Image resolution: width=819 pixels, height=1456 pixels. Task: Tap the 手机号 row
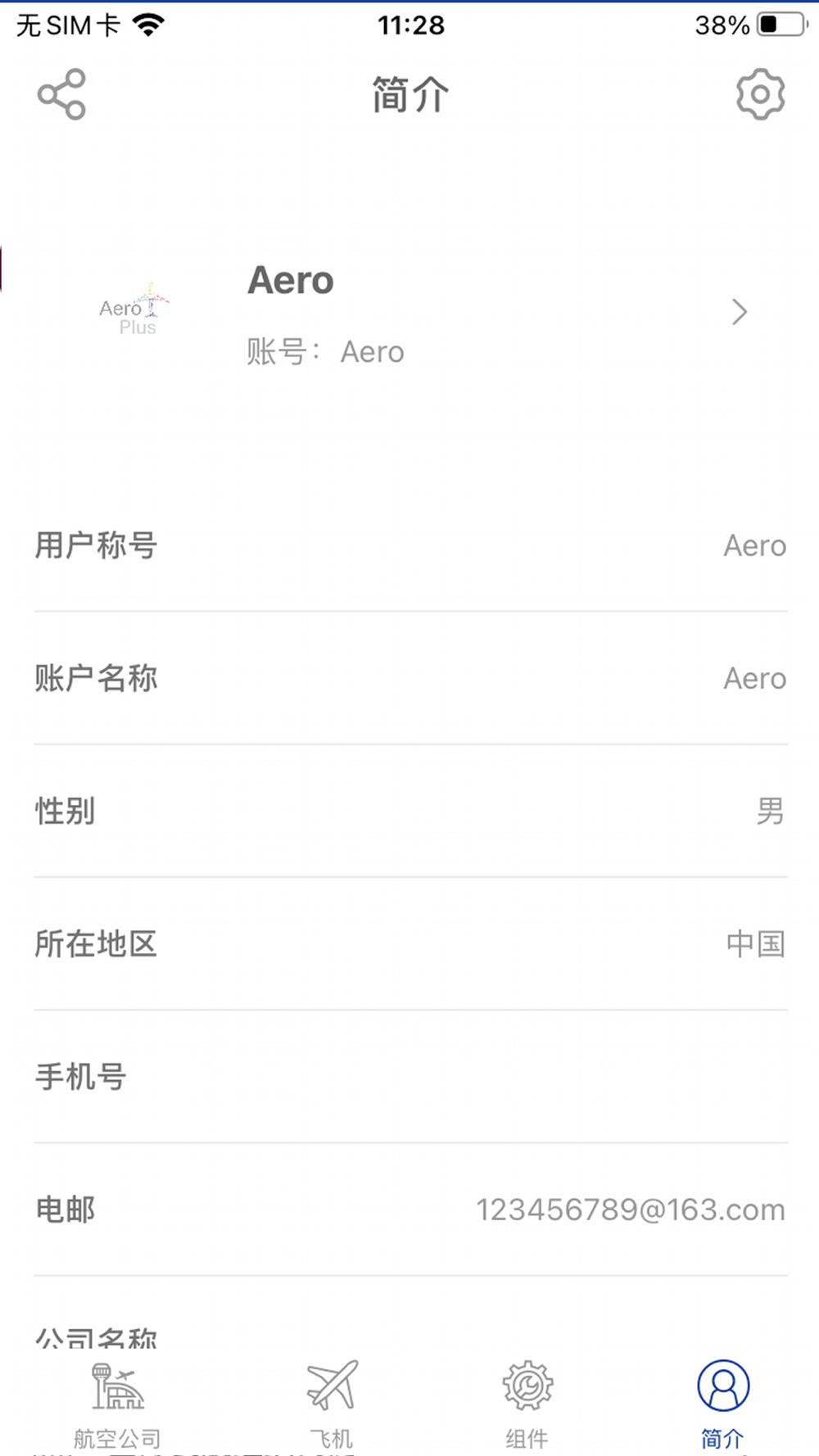(410, 1076)
